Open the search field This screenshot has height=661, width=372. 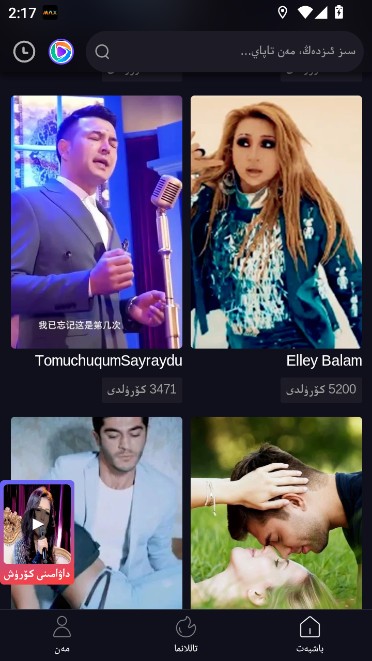pyautogui.click(x=225, y=51)
